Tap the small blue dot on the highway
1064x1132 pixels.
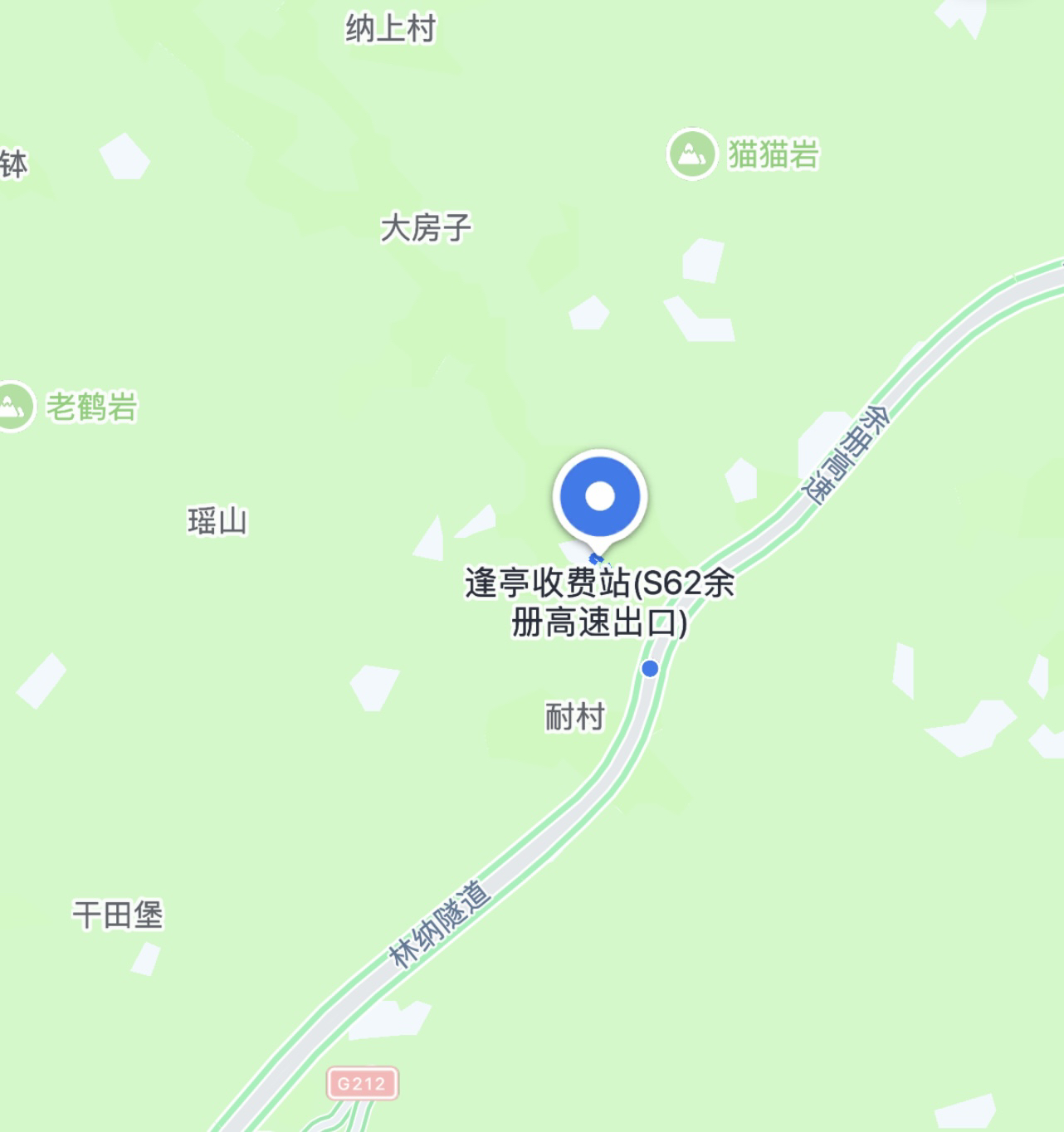coord(650,668)
